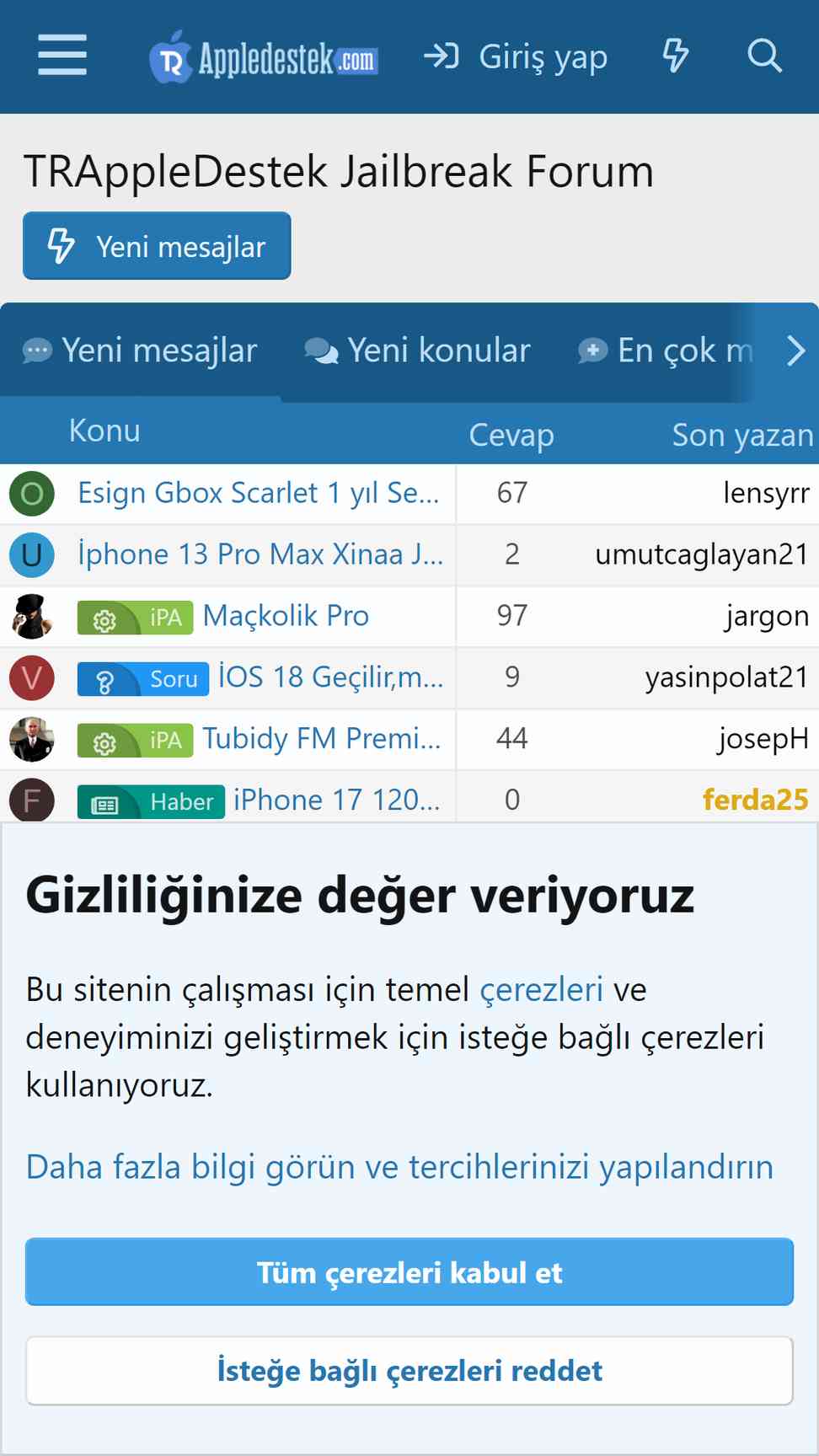Viewport: 819px width, 1456px height.
Task: Select the Yeni mesajlar tab
Action: (141, 351)
